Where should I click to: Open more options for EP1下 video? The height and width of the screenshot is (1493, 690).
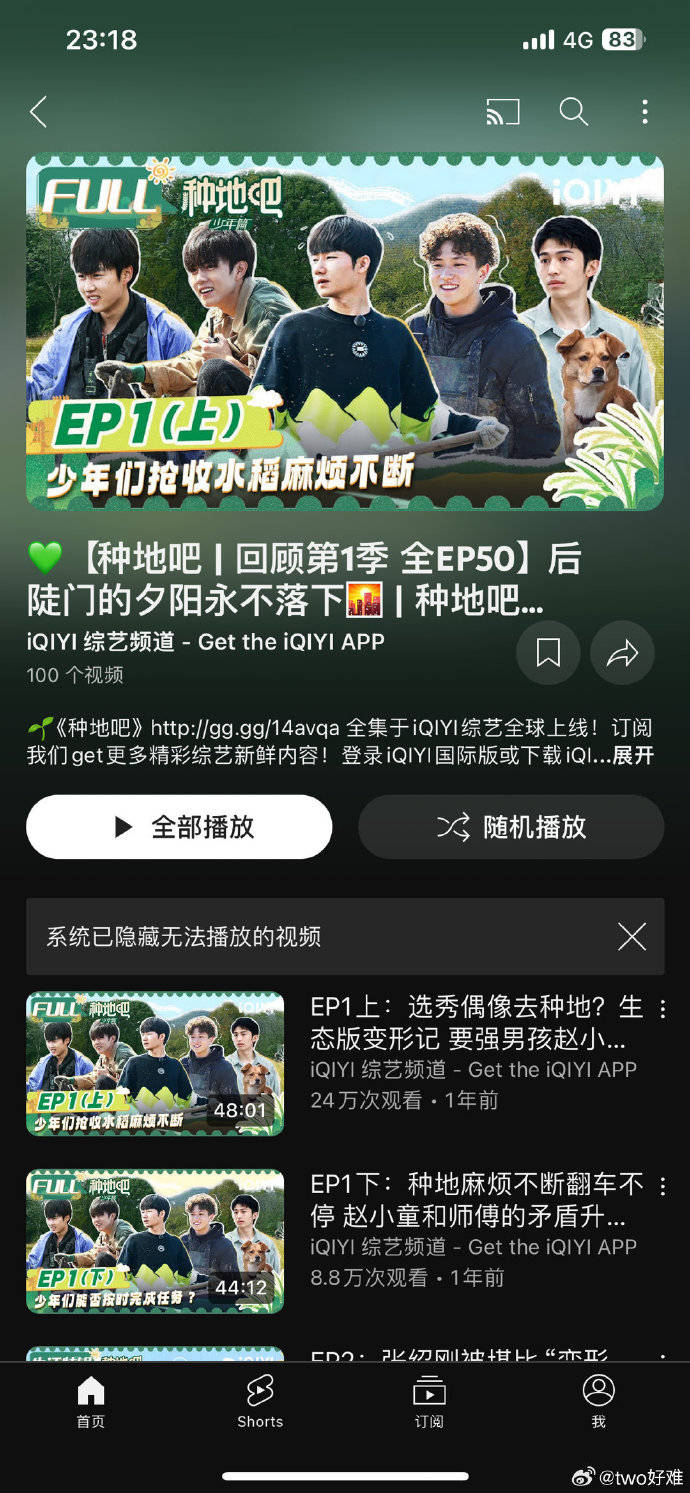[662, 1185]
